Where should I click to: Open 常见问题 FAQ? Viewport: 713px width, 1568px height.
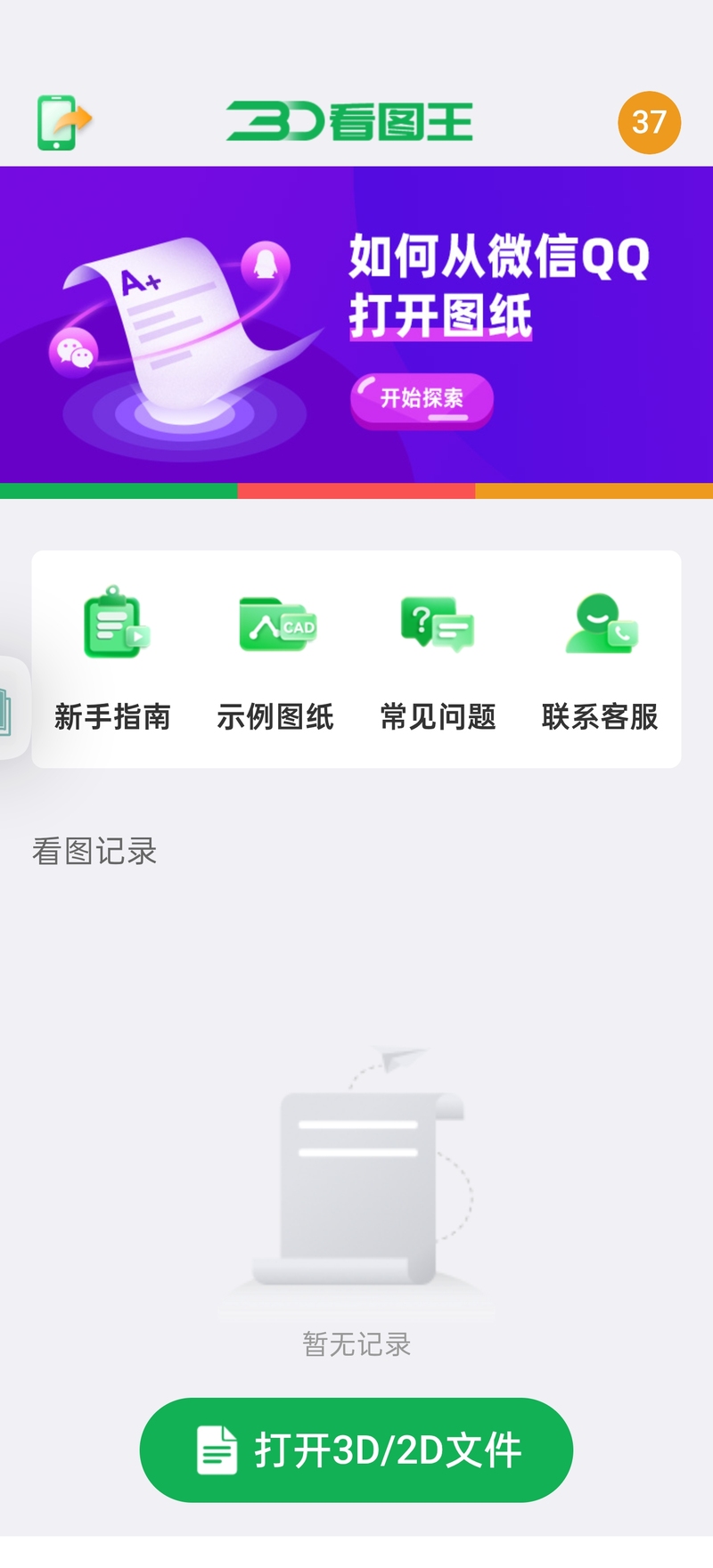click(x=438, y=659)
